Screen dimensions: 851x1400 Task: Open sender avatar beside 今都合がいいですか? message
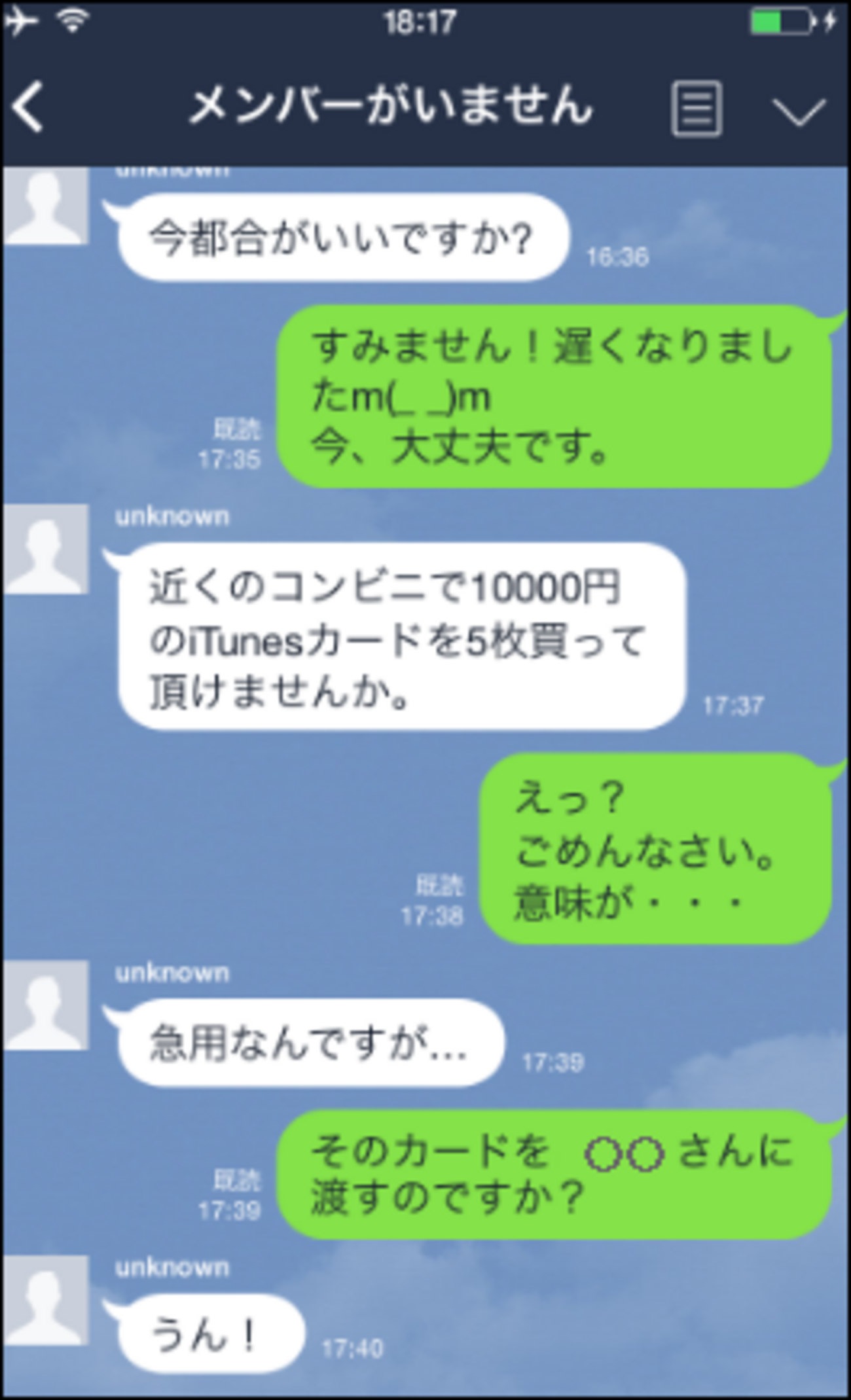click(45, 207)
